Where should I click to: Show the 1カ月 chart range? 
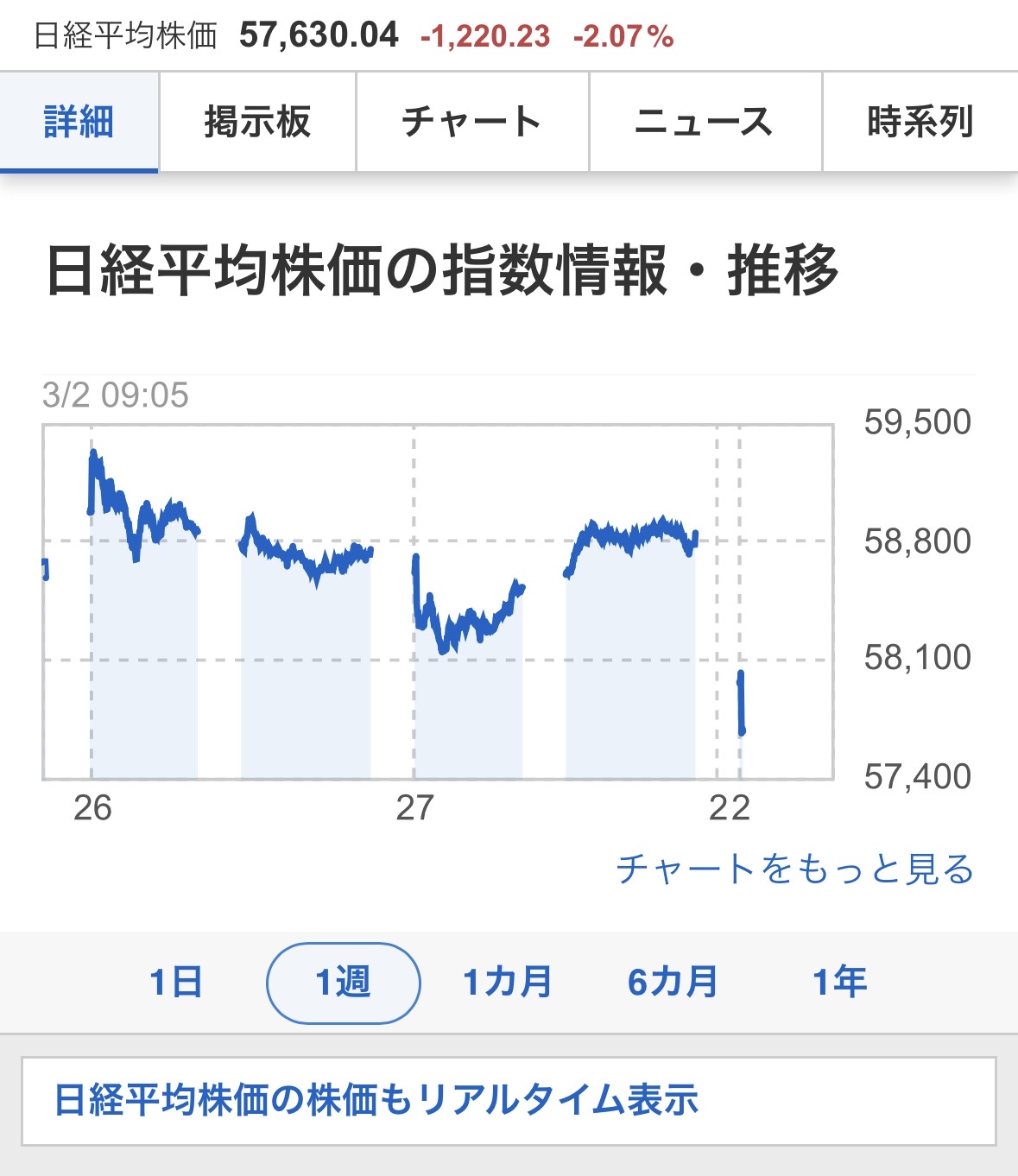pyautogui.click(x=508, y=983)
